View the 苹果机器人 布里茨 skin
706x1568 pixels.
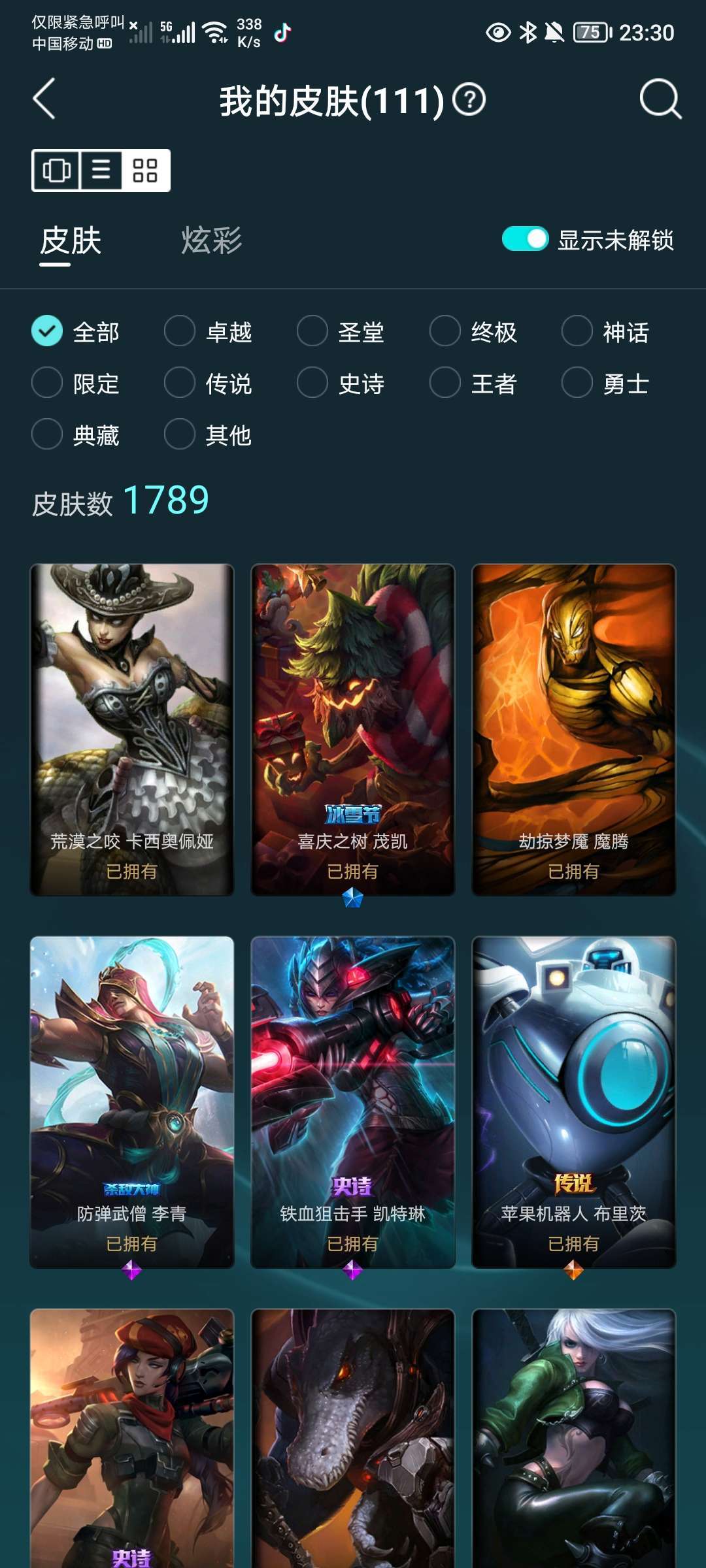(574, 1102)
